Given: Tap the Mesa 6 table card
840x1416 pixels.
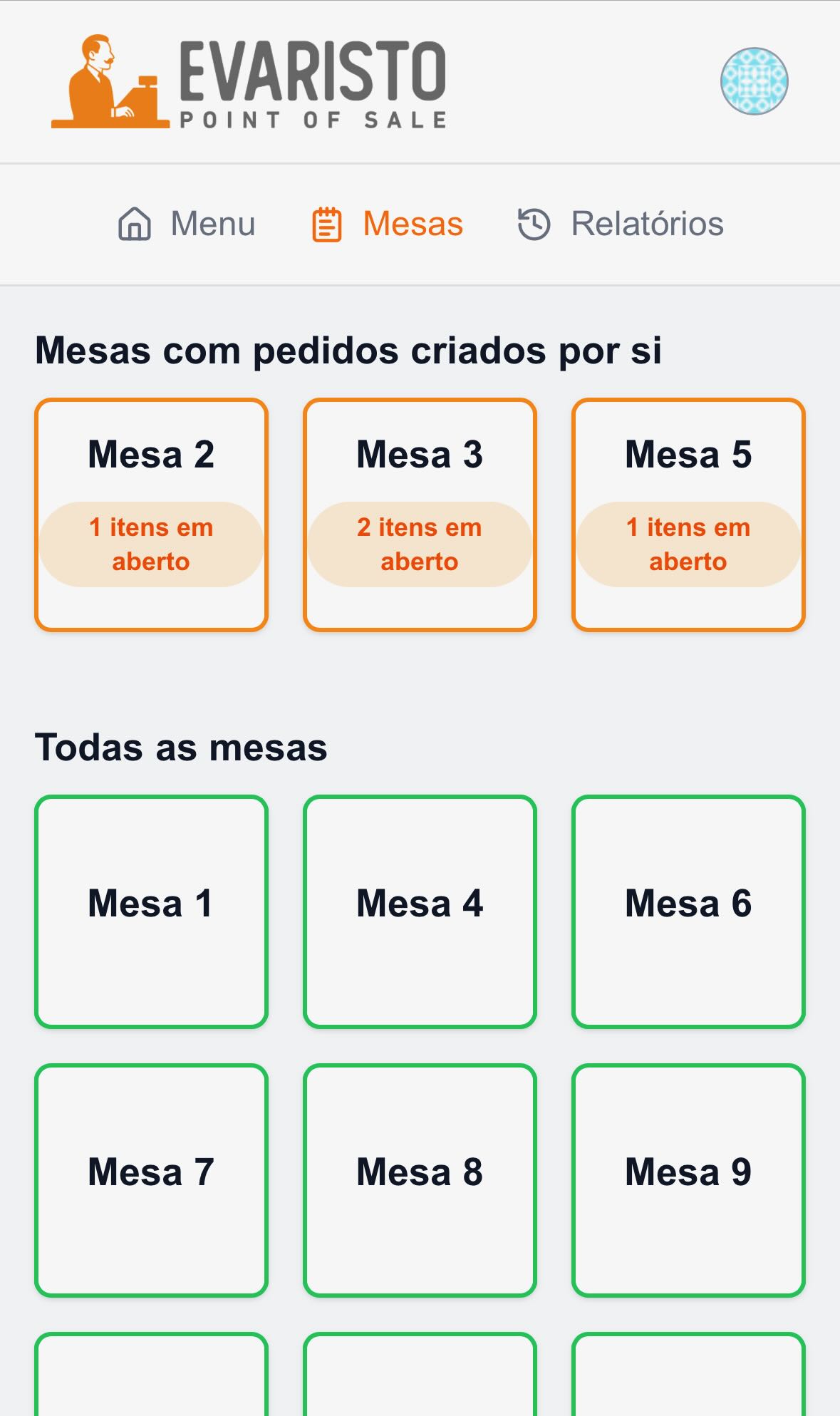Looking at the screenshot, I should [688, 911].
